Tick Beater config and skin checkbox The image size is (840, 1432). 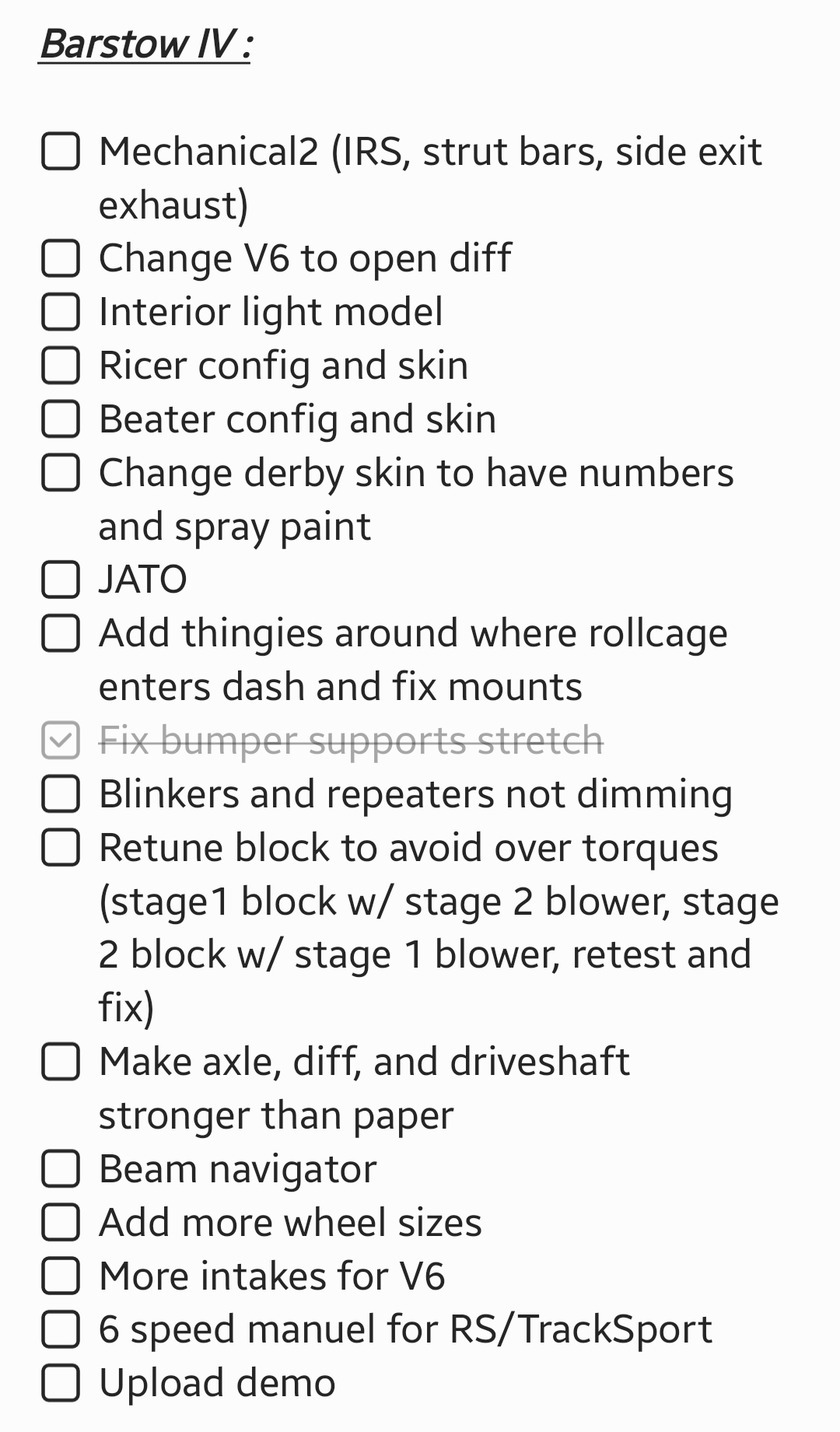click(61, 419)
